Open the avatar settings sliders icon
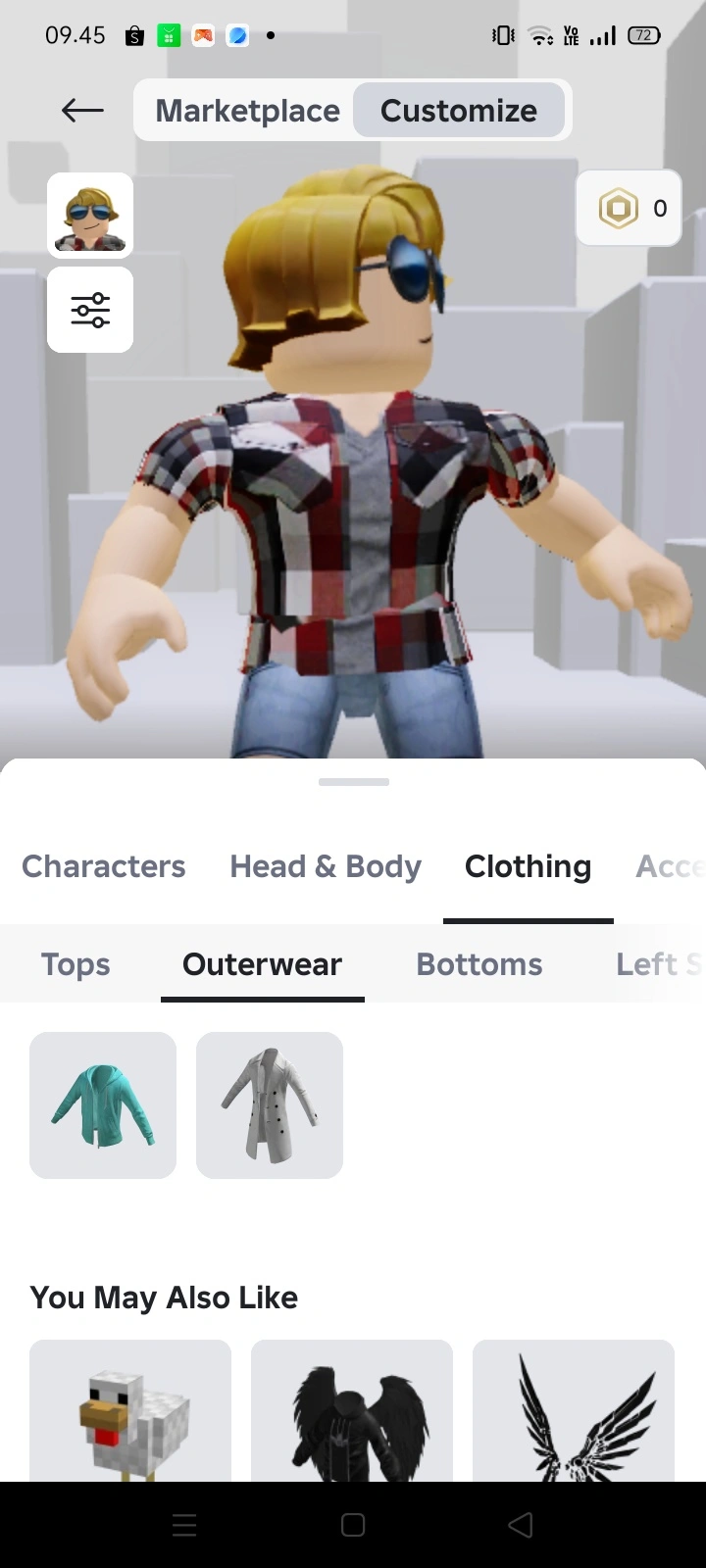This screenshot has height=1568, width=706. (x=90, y=310)
